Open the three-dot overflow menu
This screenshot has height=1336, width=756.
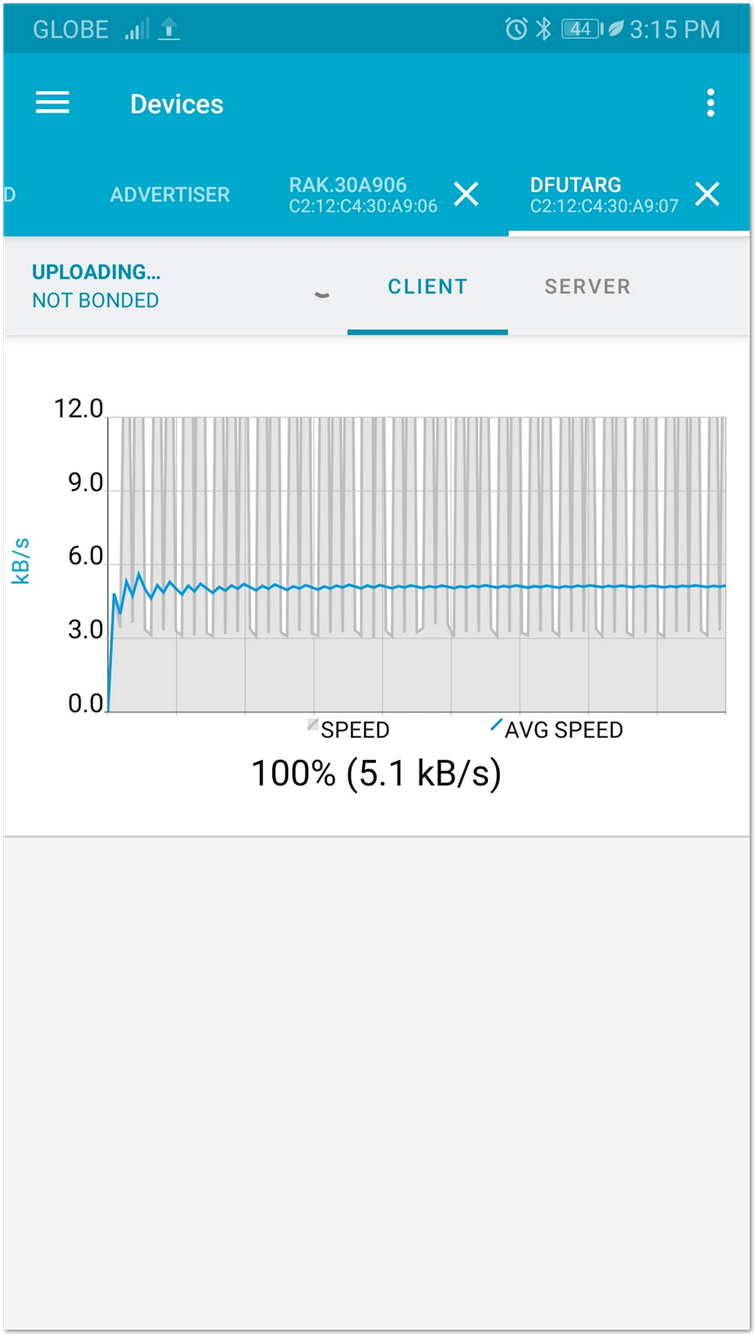click(710, 103)
